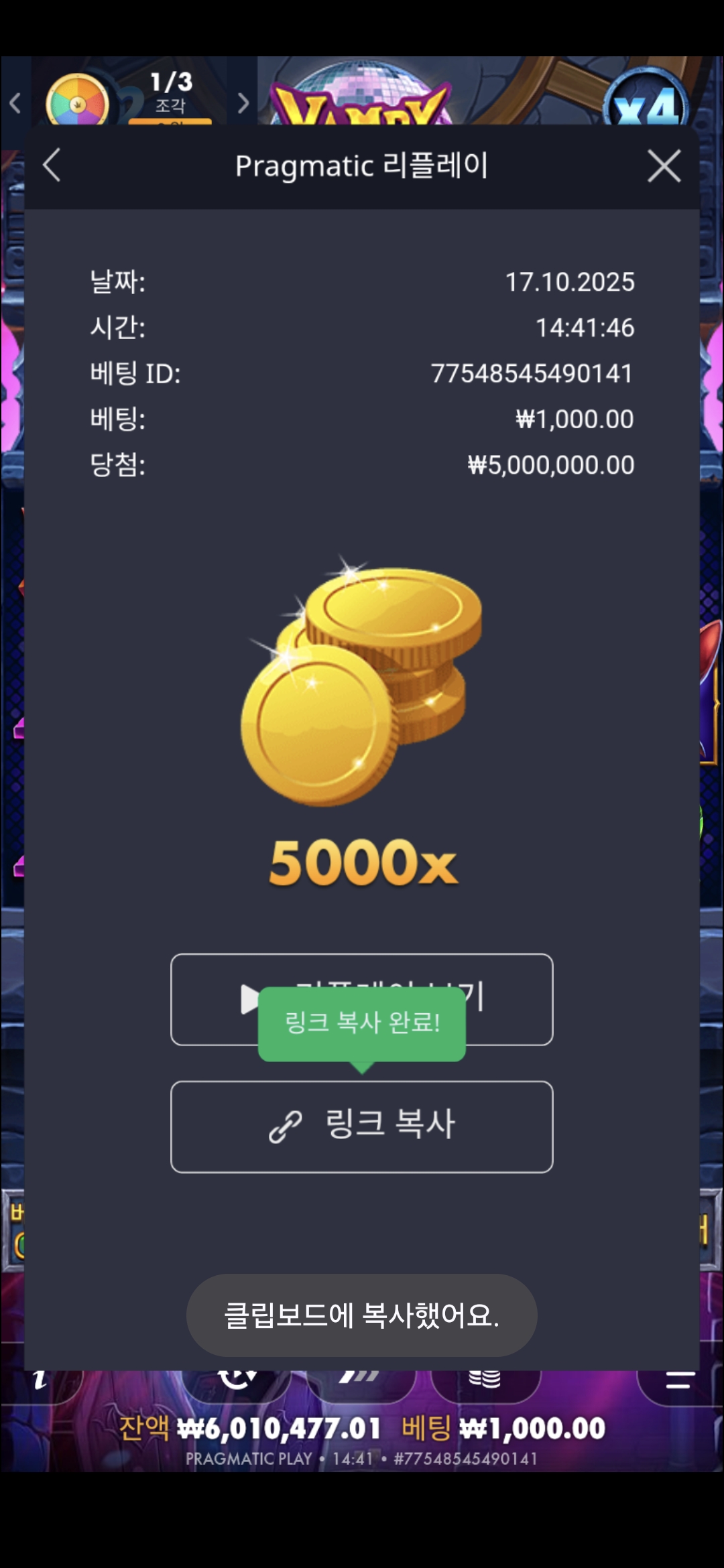Go to next mission with right chevron
Screen dimensions: 724x1568
point(243,103)
